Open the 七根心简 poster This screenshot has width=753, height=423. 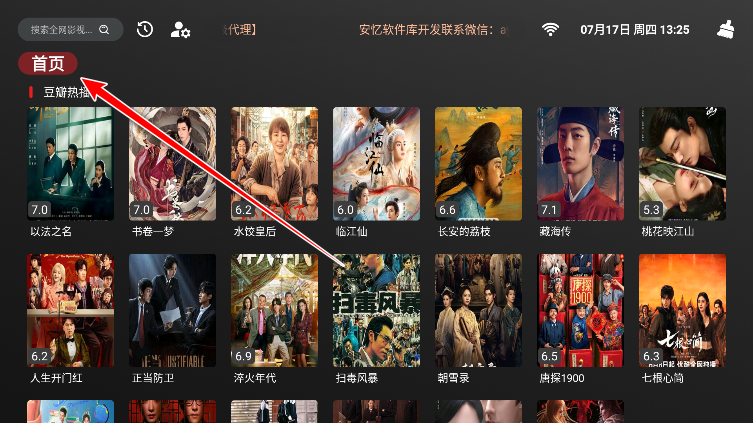coord(682,310)
